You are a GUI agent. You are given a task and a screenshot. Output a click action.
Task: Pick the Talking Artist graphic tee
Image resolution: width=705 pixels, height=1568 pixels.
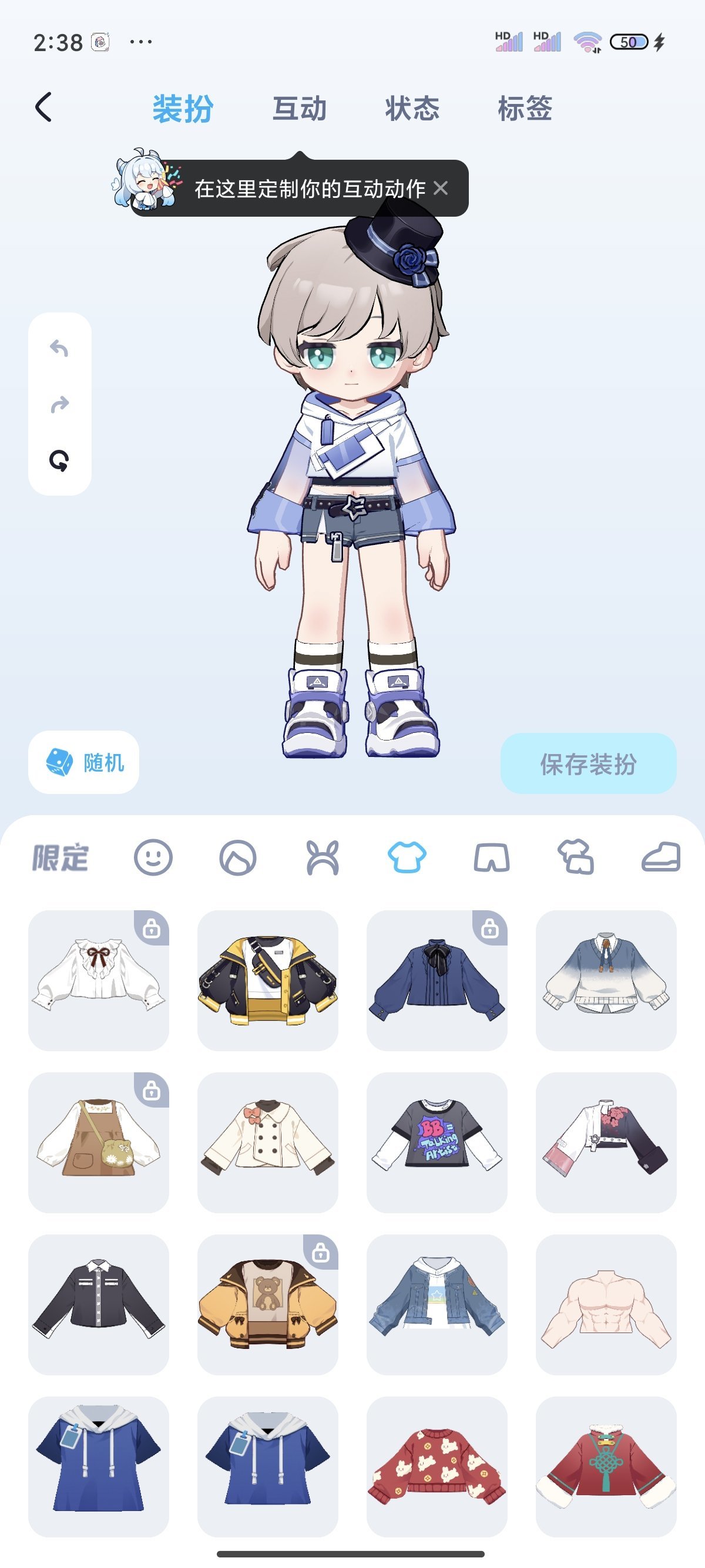[x=437, y=1142]
